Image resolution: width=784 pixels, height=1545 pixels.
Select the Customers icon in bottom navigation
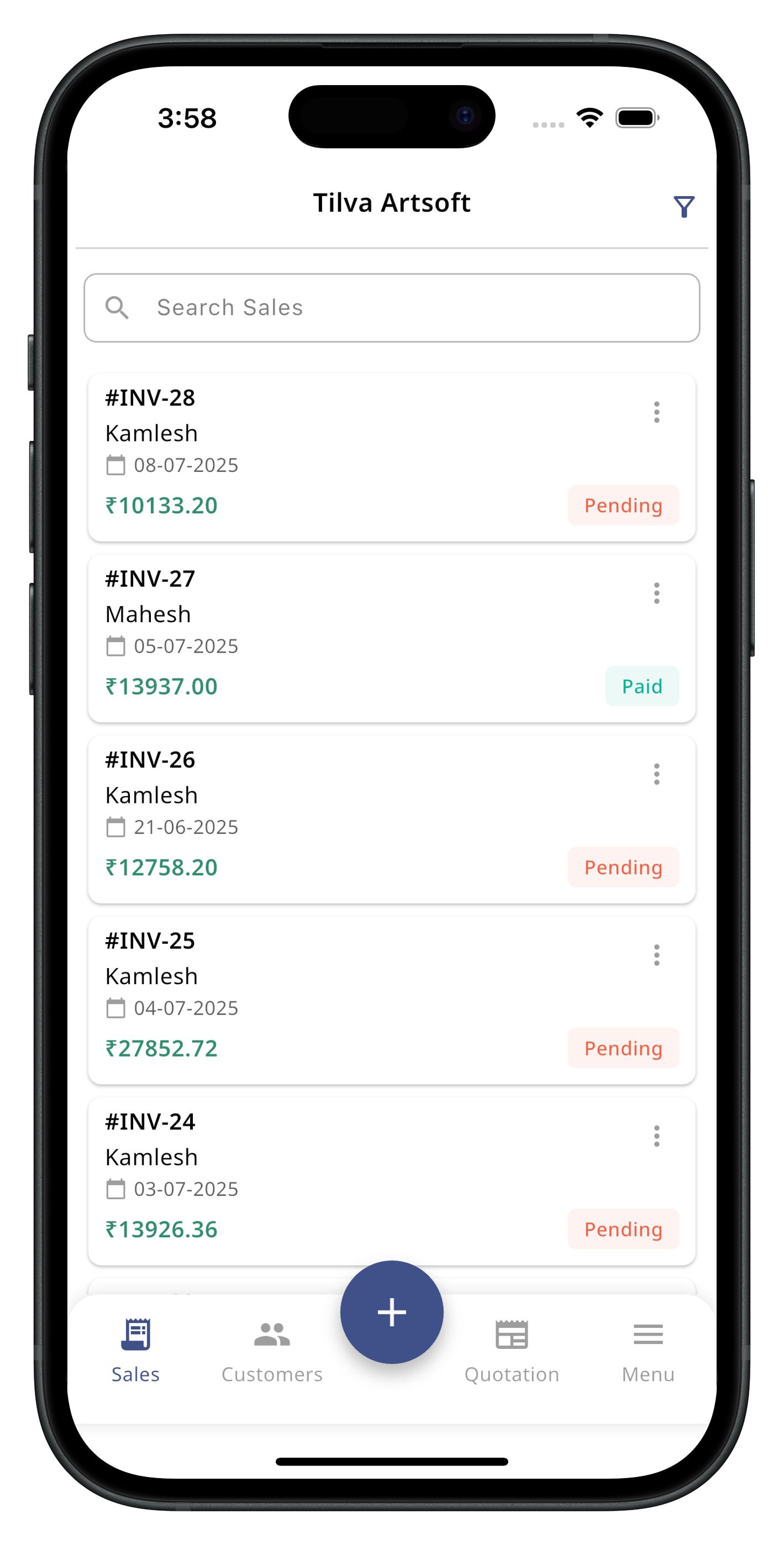272,1335
